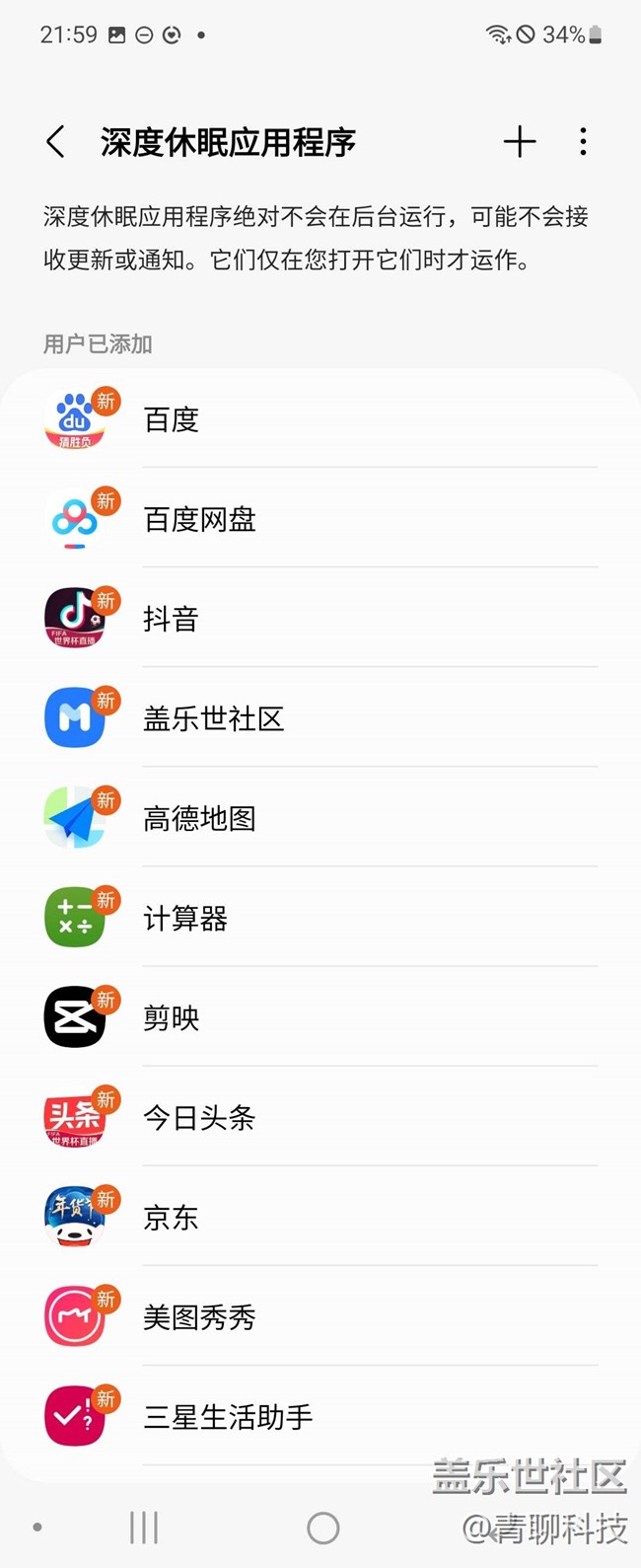Tap the 抖音 app row
This screenshot has height=1568, width=641.
click(320, 619)
